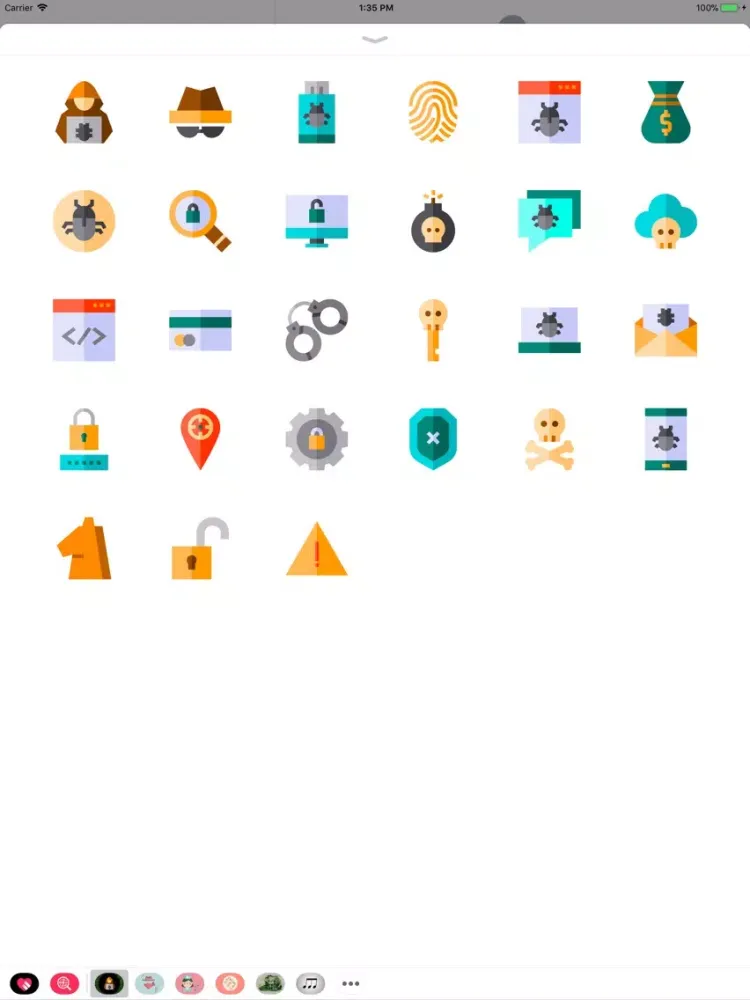Viewport: 750px width, 1000px height.
Task: Choose the skull bomb sticker
Action: [433, 222]
